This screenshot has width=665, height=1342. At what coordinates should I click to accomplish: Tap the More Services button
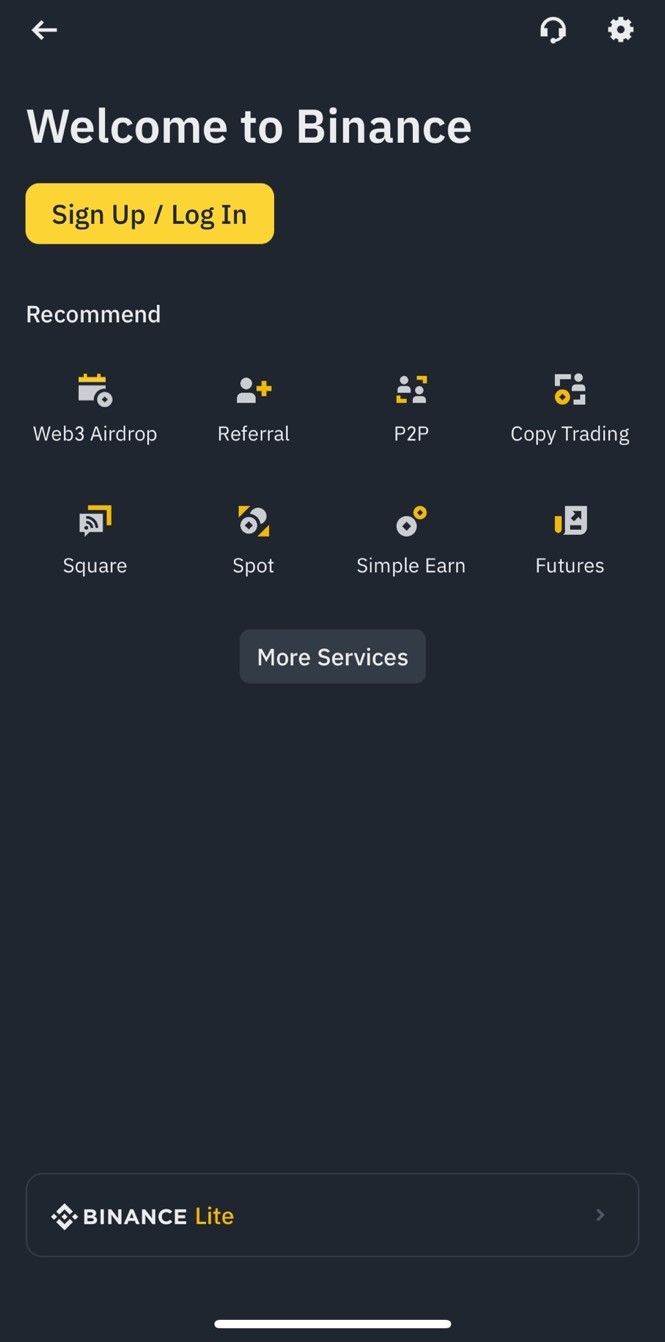tap(333, 657)
